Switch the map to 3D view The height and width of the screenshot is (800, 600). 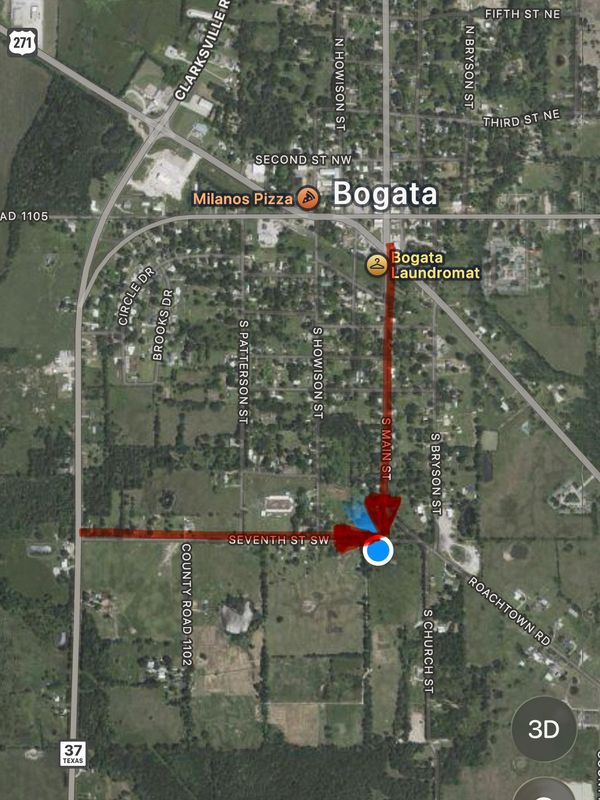pos(544,729)
